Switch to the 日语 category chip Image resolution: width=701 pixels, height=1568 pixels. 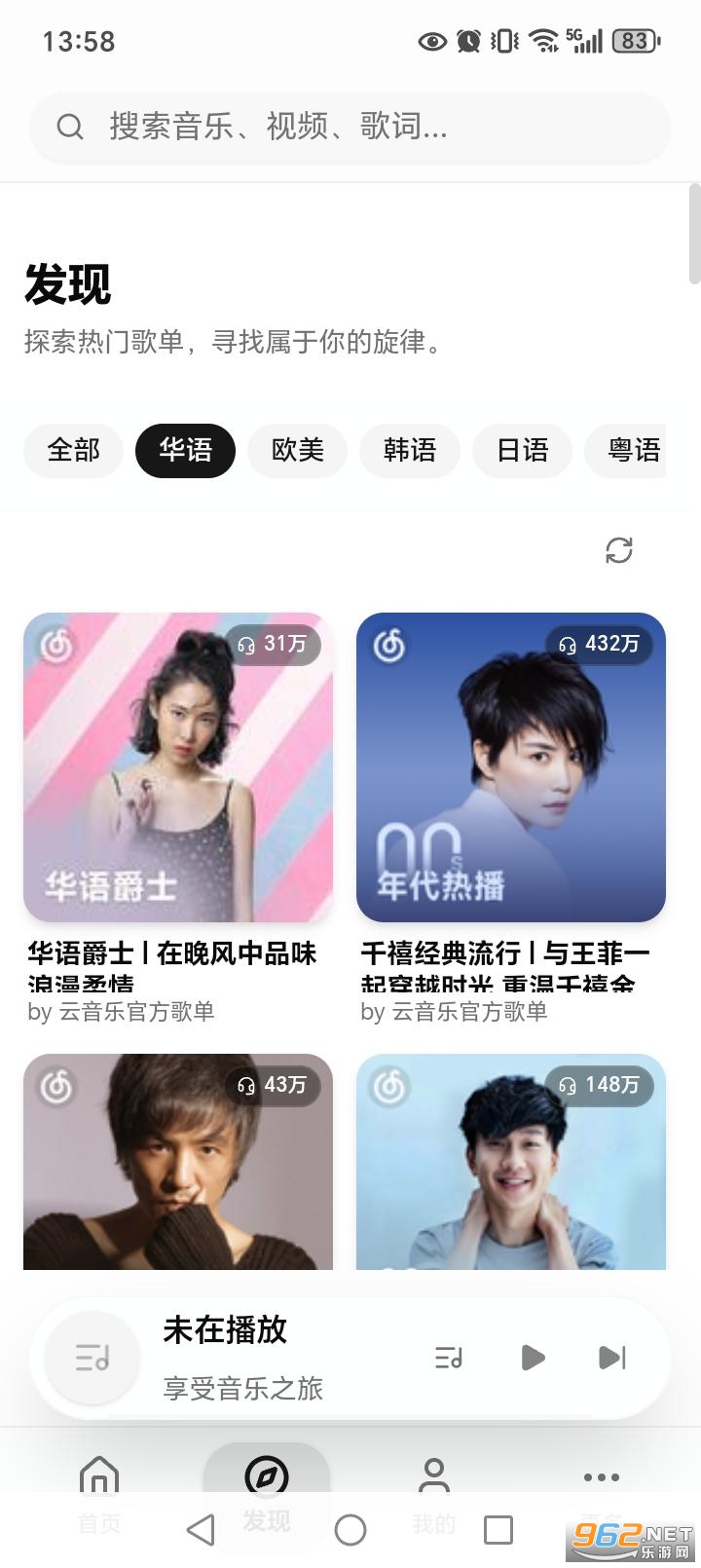[x=523, y=450]
